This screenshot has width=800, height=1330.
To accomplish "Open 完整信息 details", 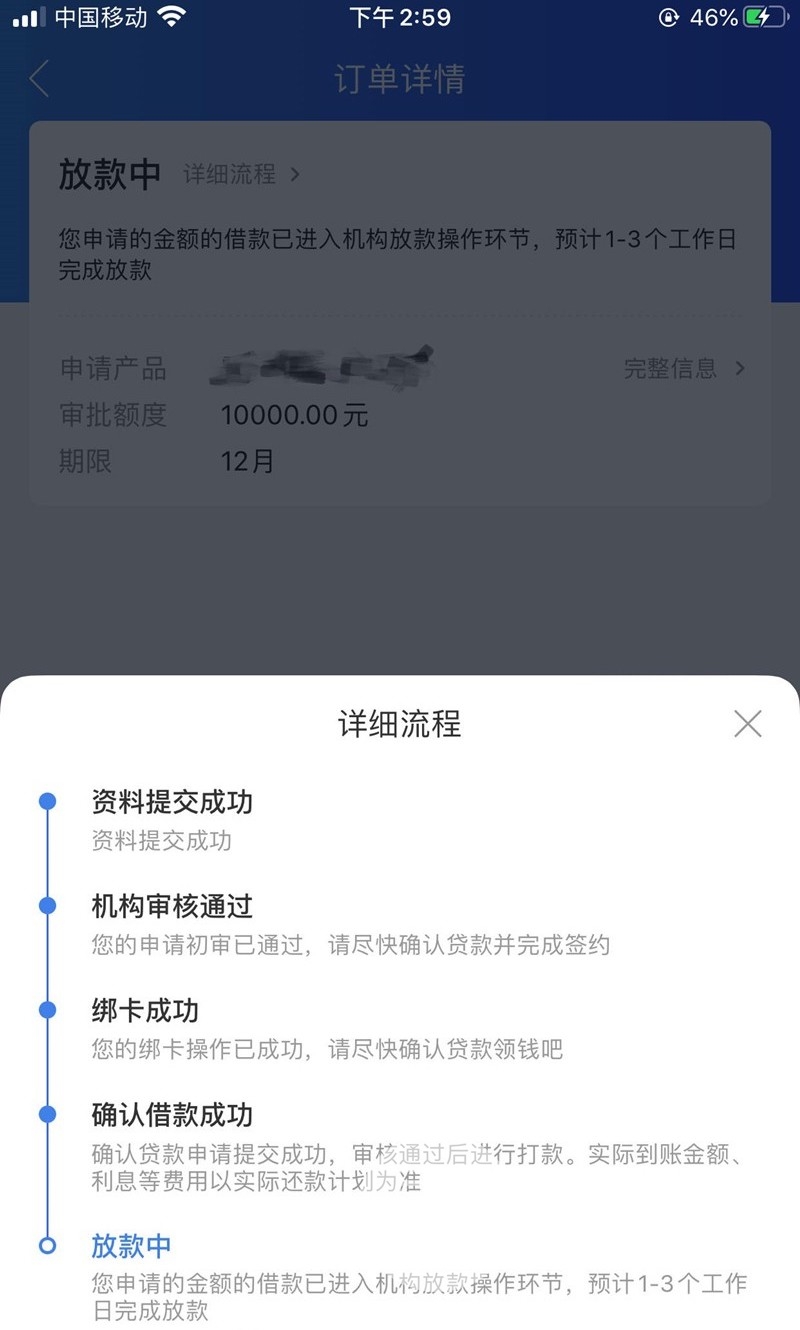I will click(684, 368).
